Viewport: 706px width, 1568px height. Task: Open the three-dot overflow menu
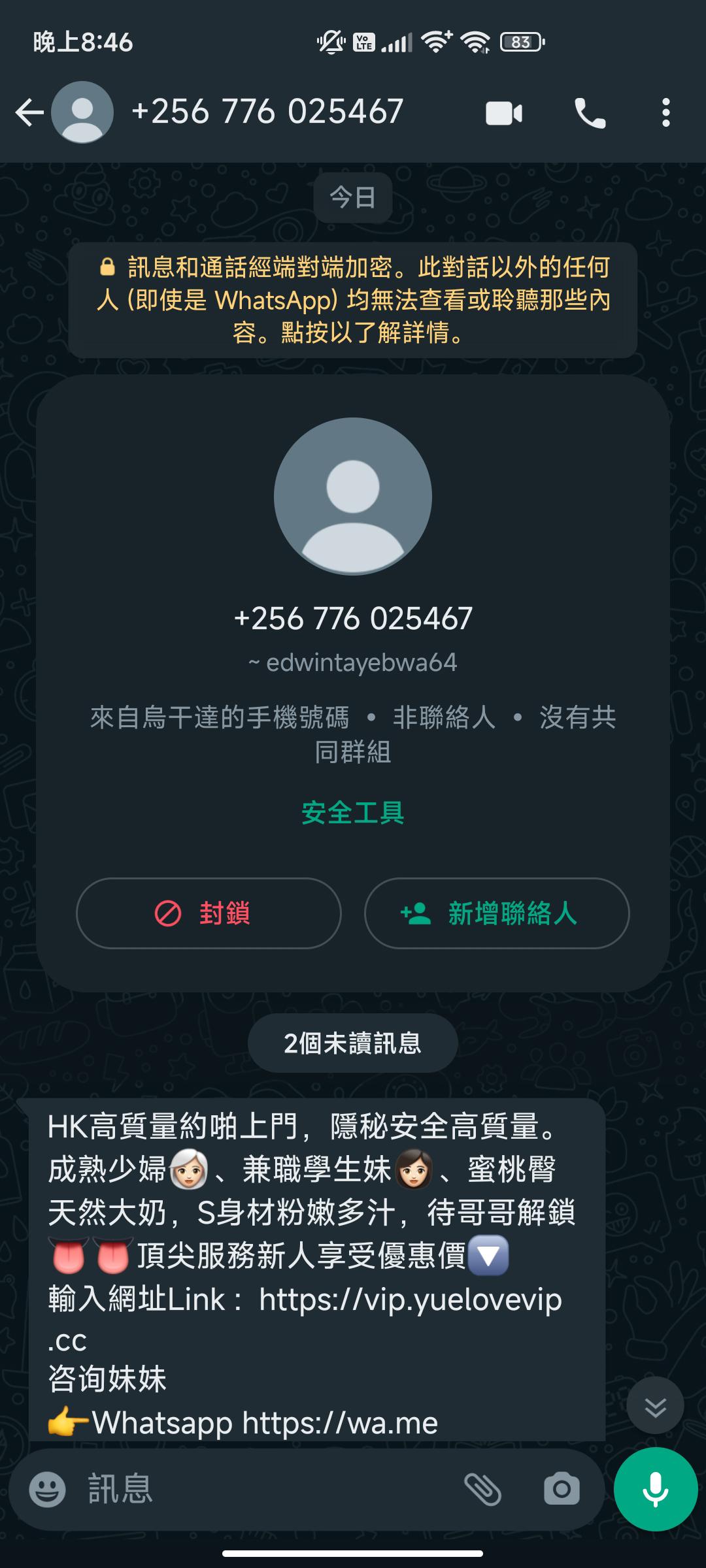click(x=665, y=113)
